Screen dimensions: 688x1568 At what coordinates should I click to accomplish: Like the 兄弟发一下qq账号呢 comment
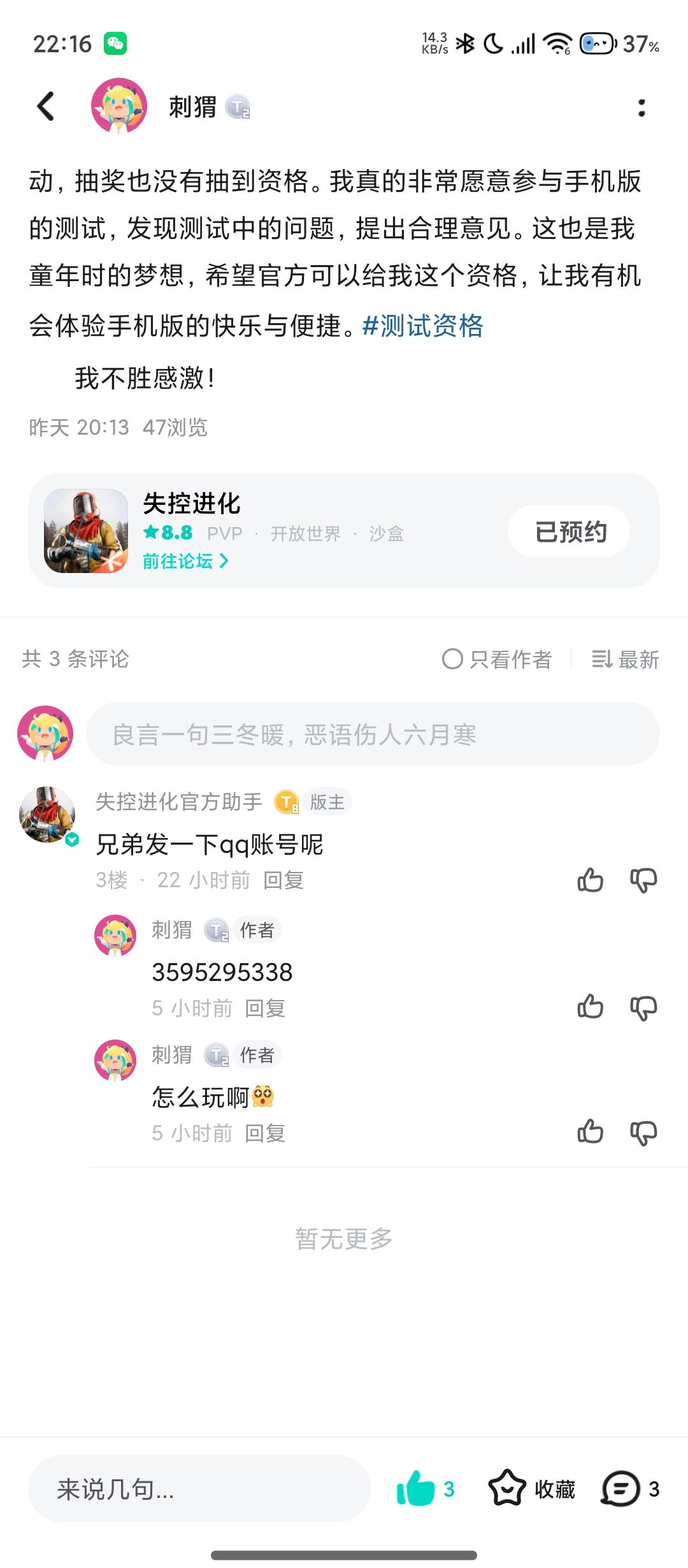[x=590, y=880]
